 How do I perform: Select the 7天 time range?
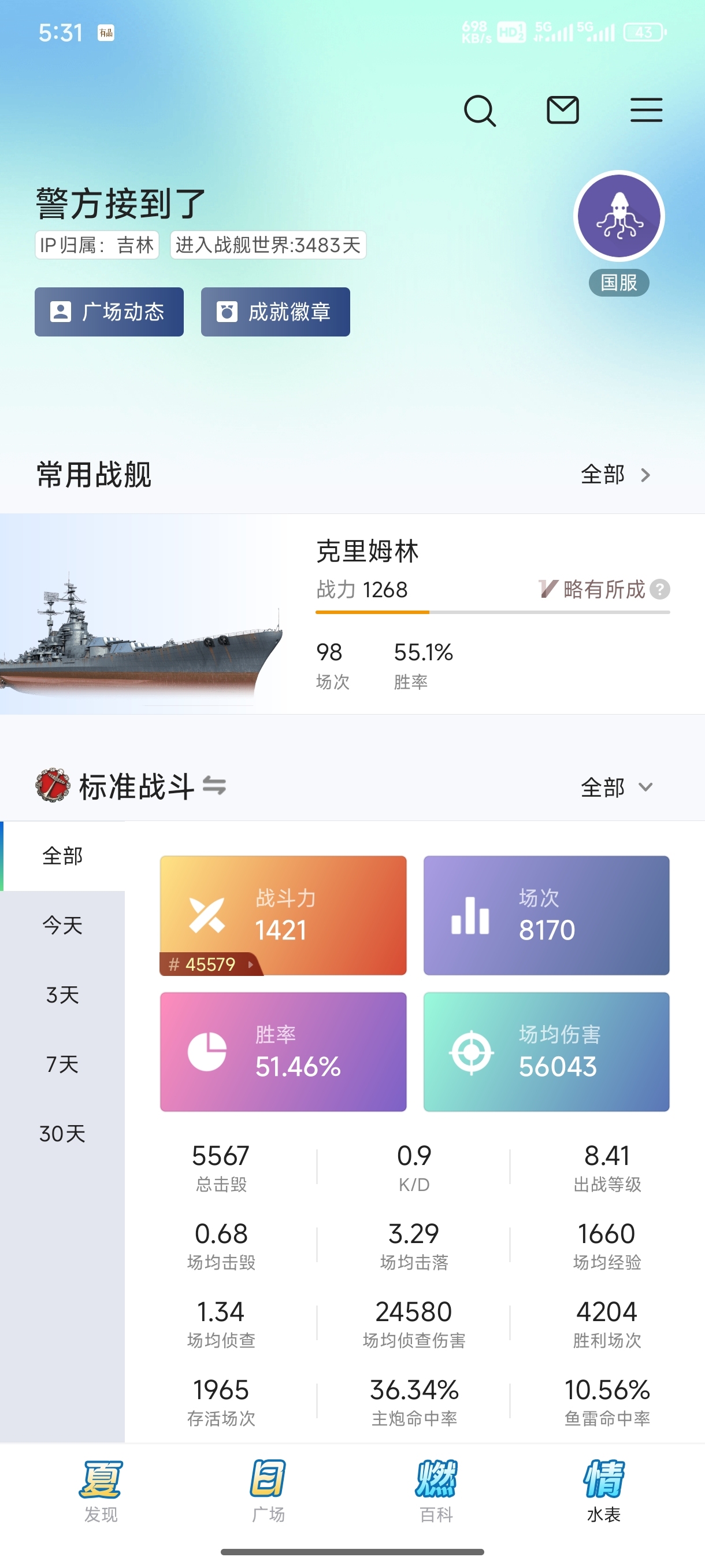click(62, 1064)
